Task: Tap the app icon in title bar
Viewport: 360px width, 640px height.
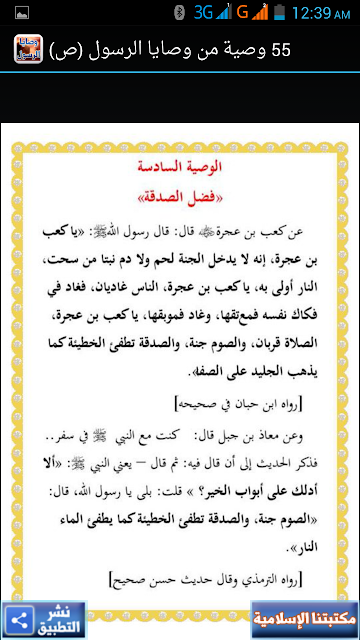Action: [28, 49]
